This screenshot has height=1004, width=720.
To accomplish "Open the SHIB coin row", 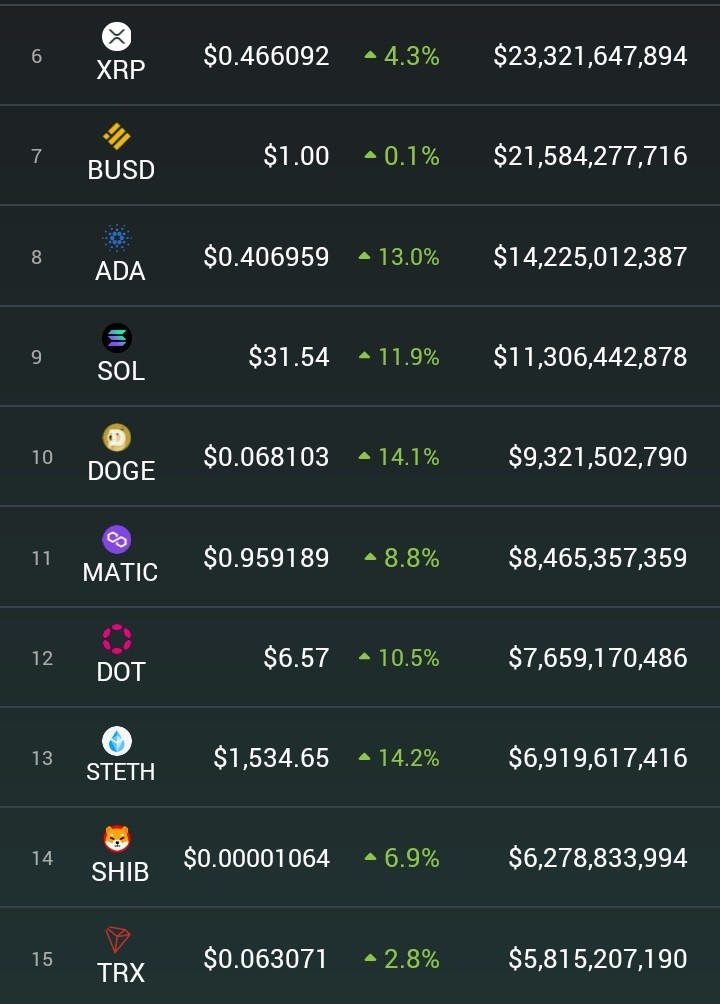I will tap(360, 857).
